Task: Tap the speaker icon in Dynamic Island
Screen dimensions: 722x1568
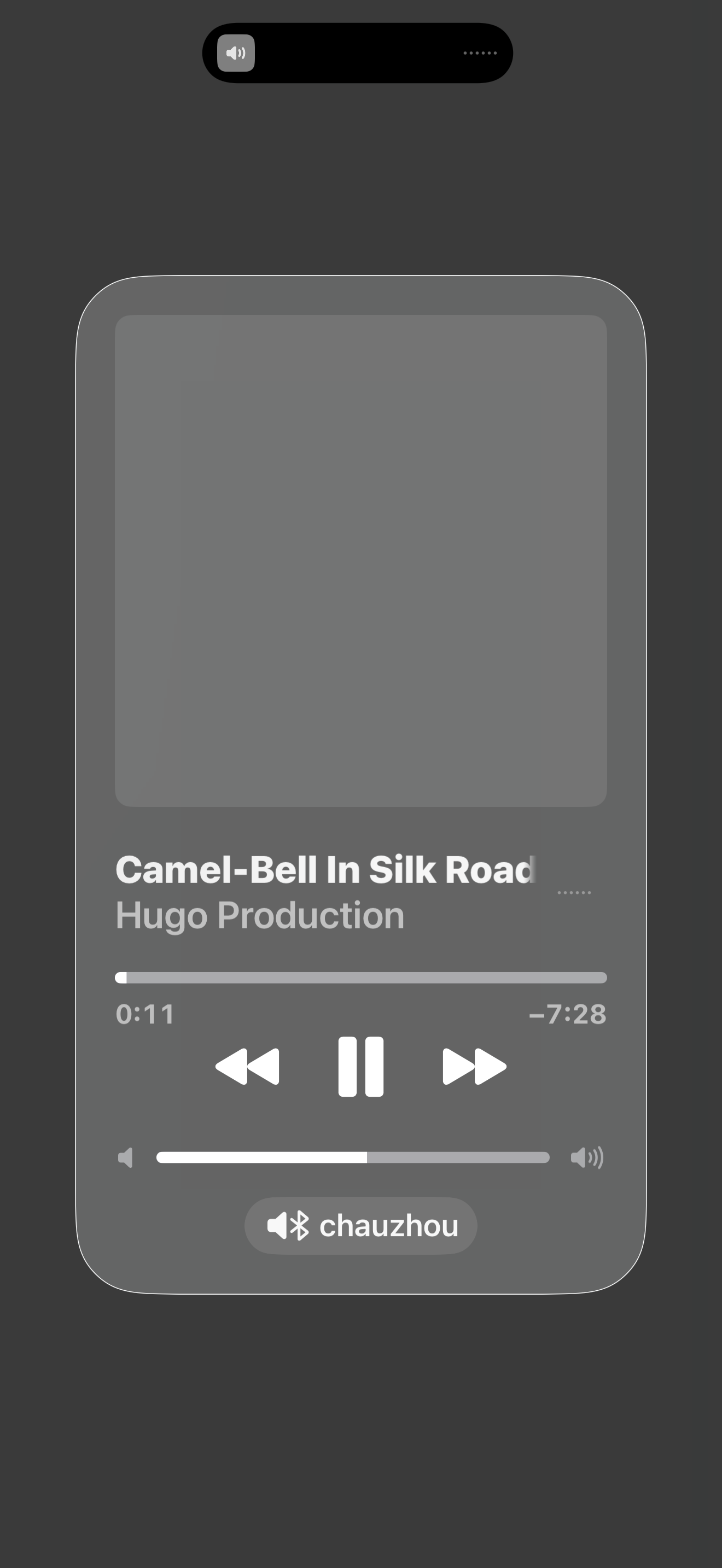Action: [x=236, y=53]
